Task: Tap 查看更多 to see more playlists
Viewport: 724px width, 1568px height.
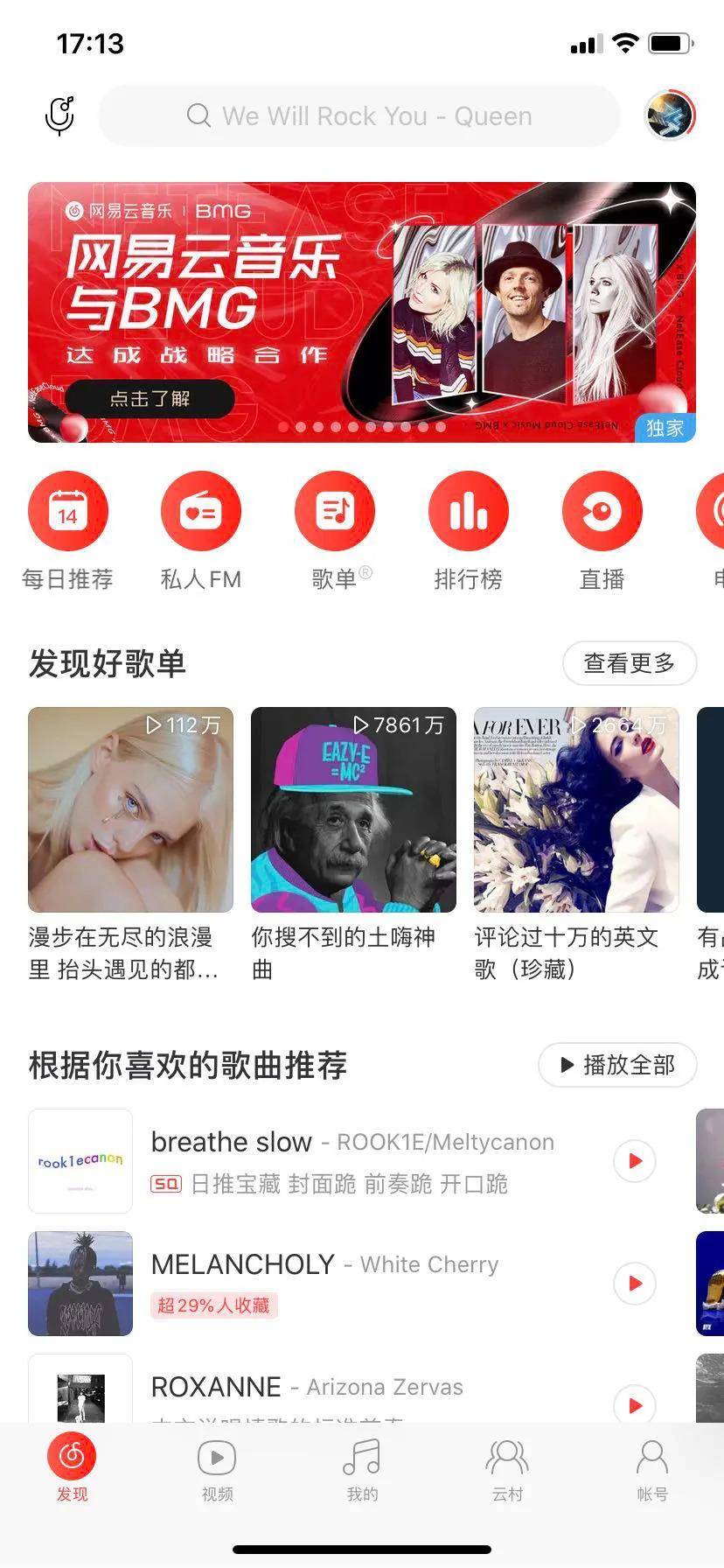Action: pos(630,663)
